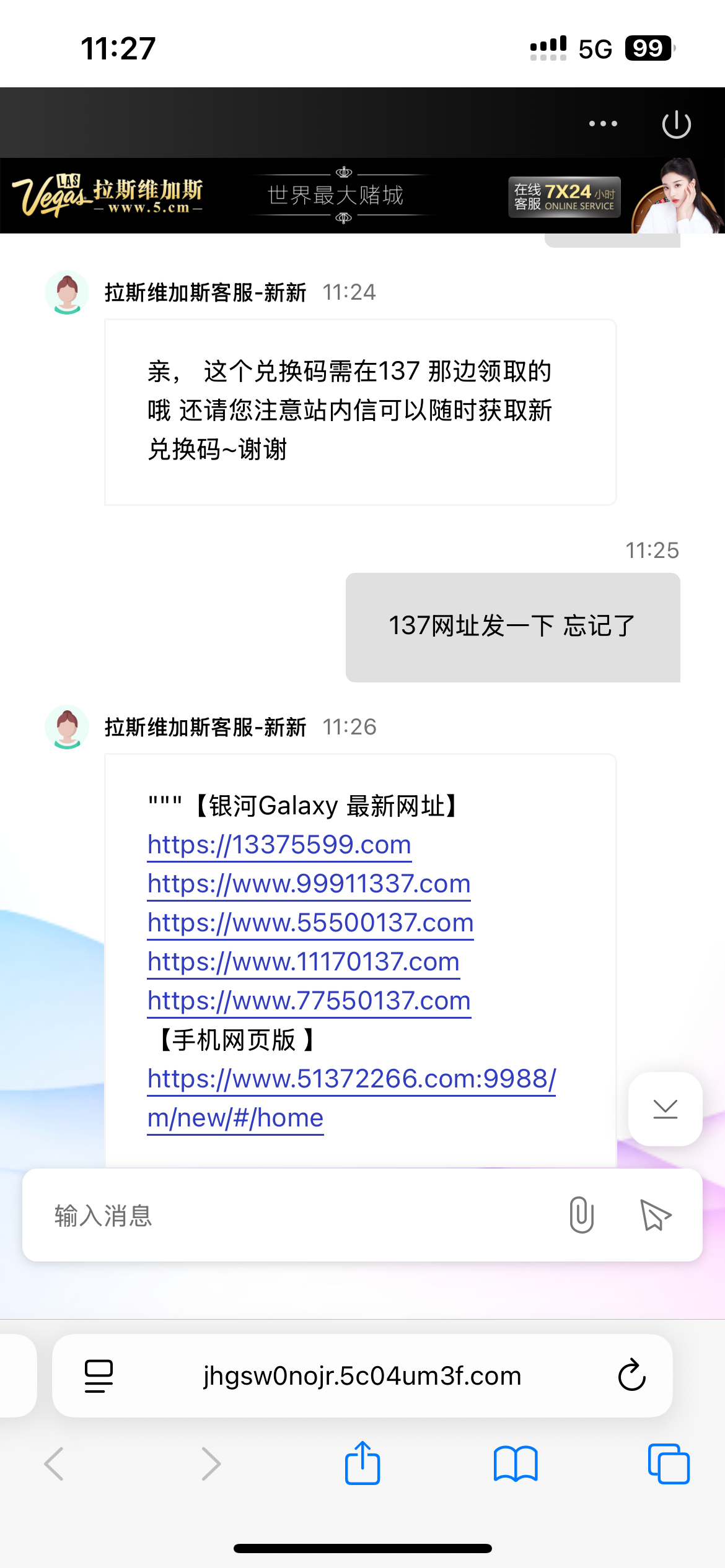
Task: Open the link https://www.99911337.com
Action: 309,884
